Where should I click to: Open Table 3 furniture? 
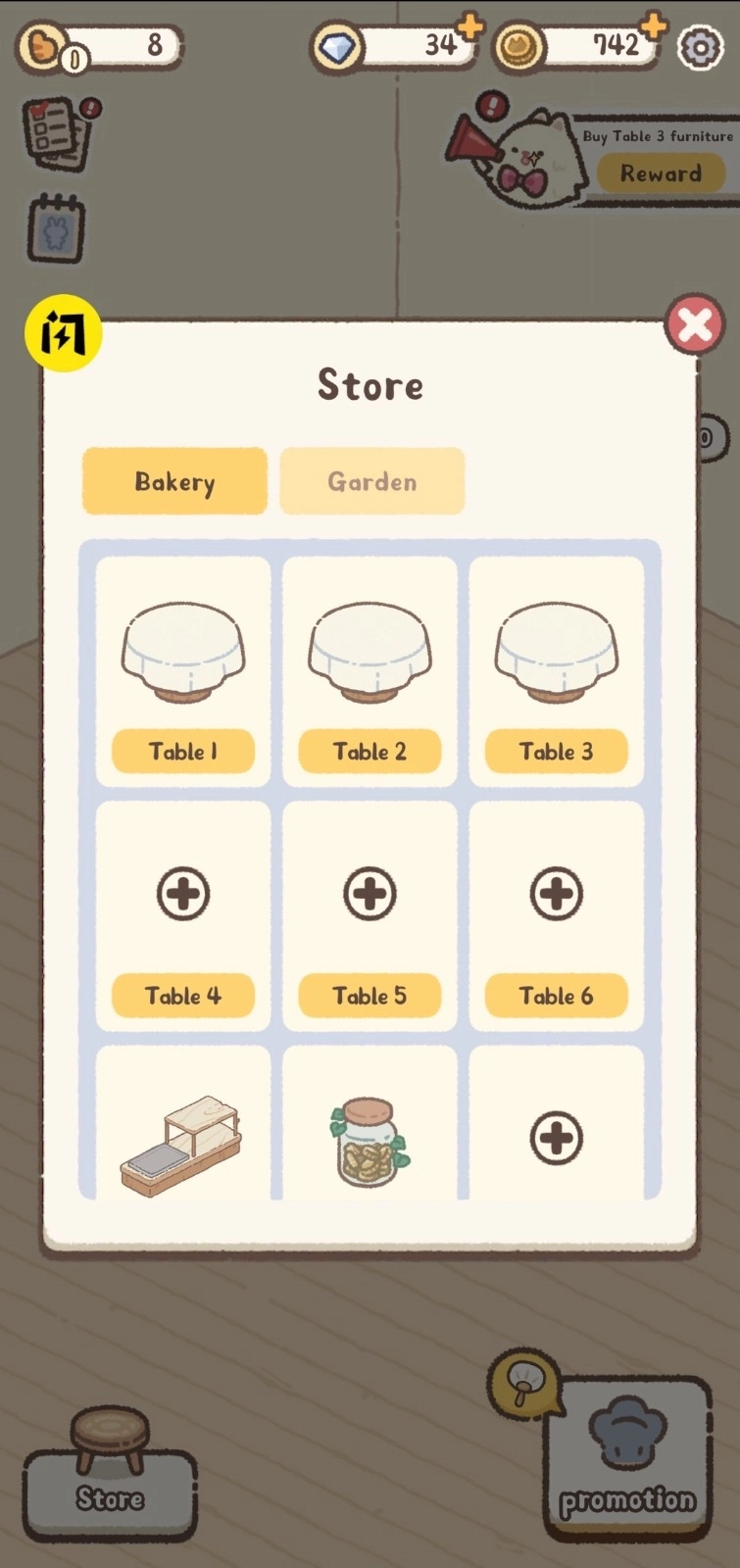(556, 671)
